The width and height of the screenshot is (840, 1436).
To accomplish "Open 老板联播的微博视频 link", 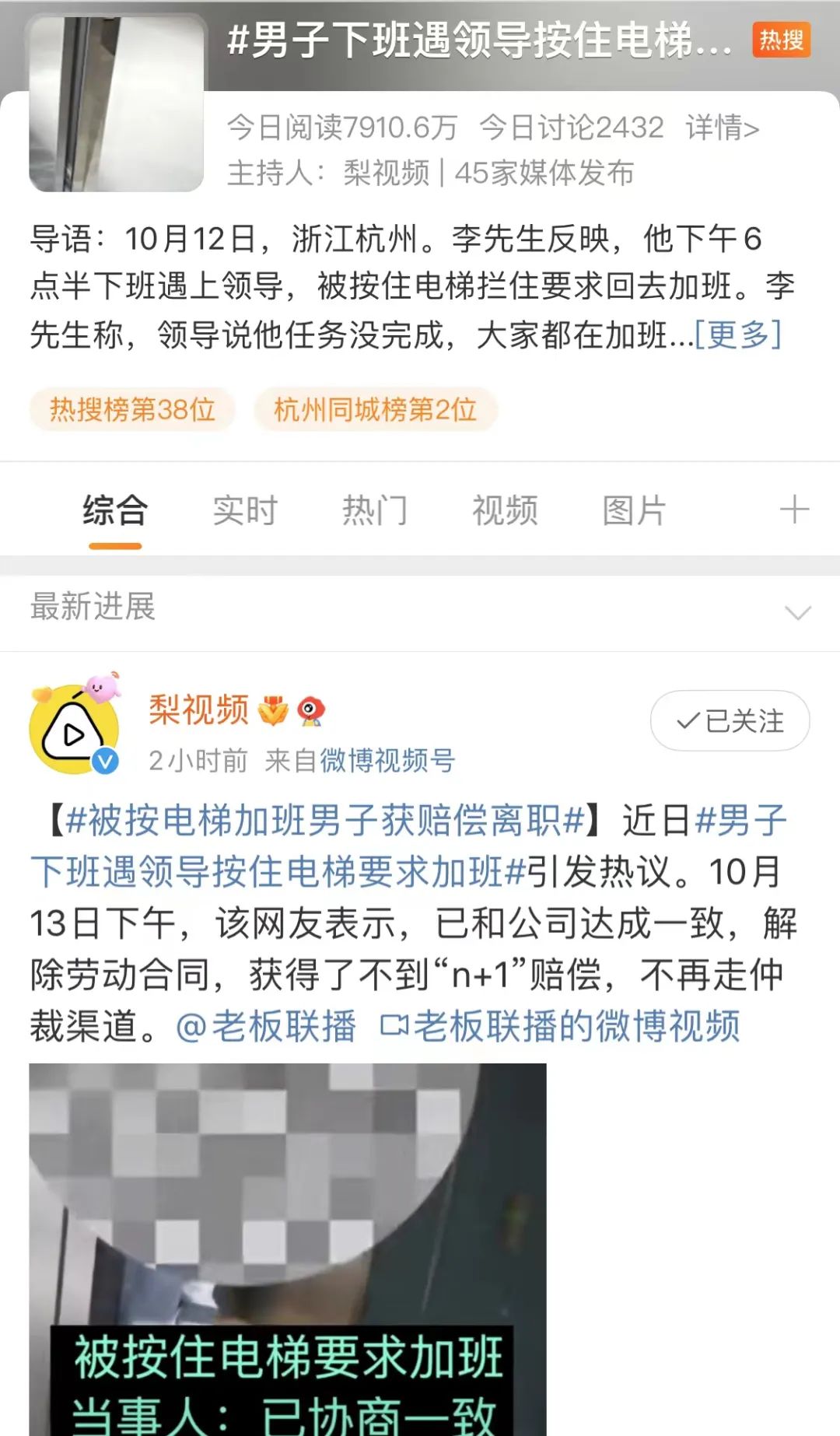I will coord(560,1026).
